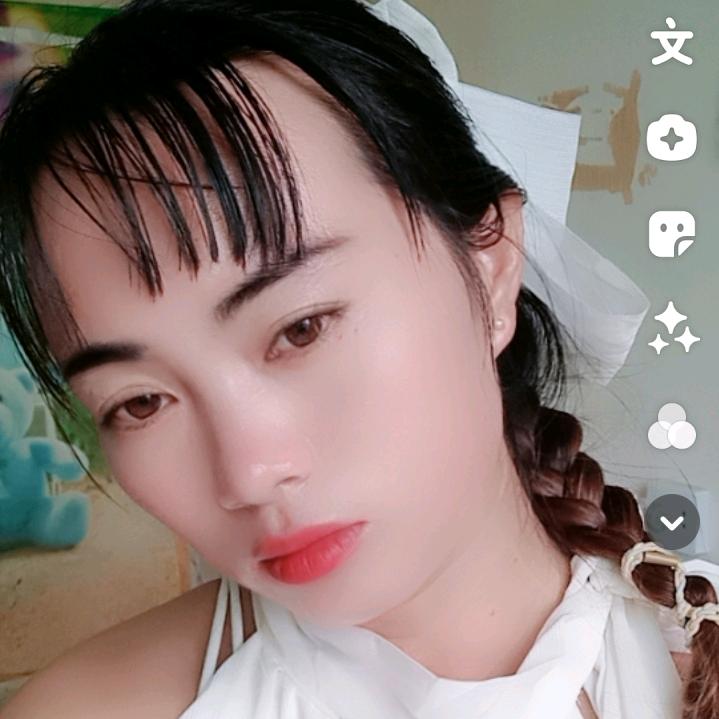The image size is (719, 719).
Task: Open the sticker picker
Action: (x=672, y=233)
